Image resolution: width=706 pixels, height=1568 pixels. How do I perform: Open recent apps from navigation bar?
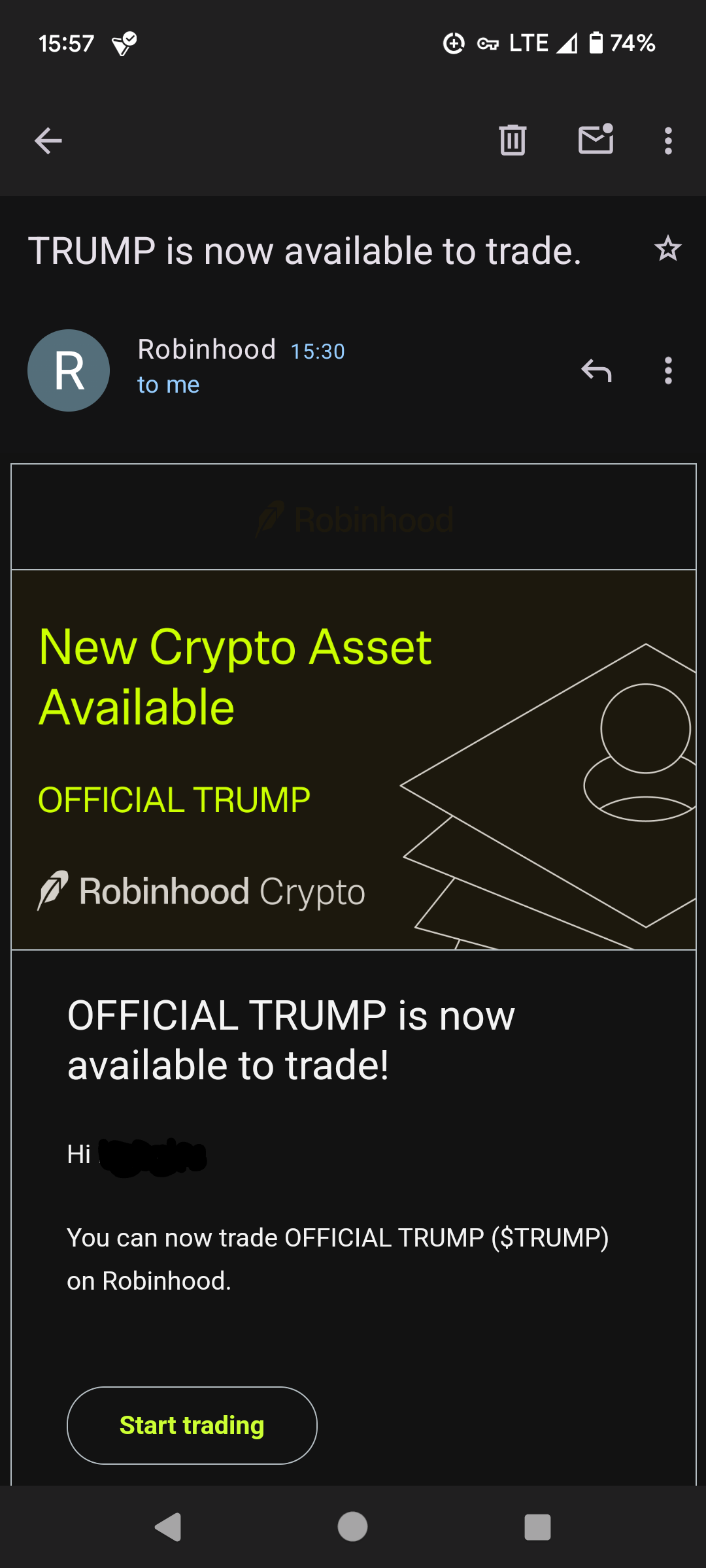[537, 1527]
